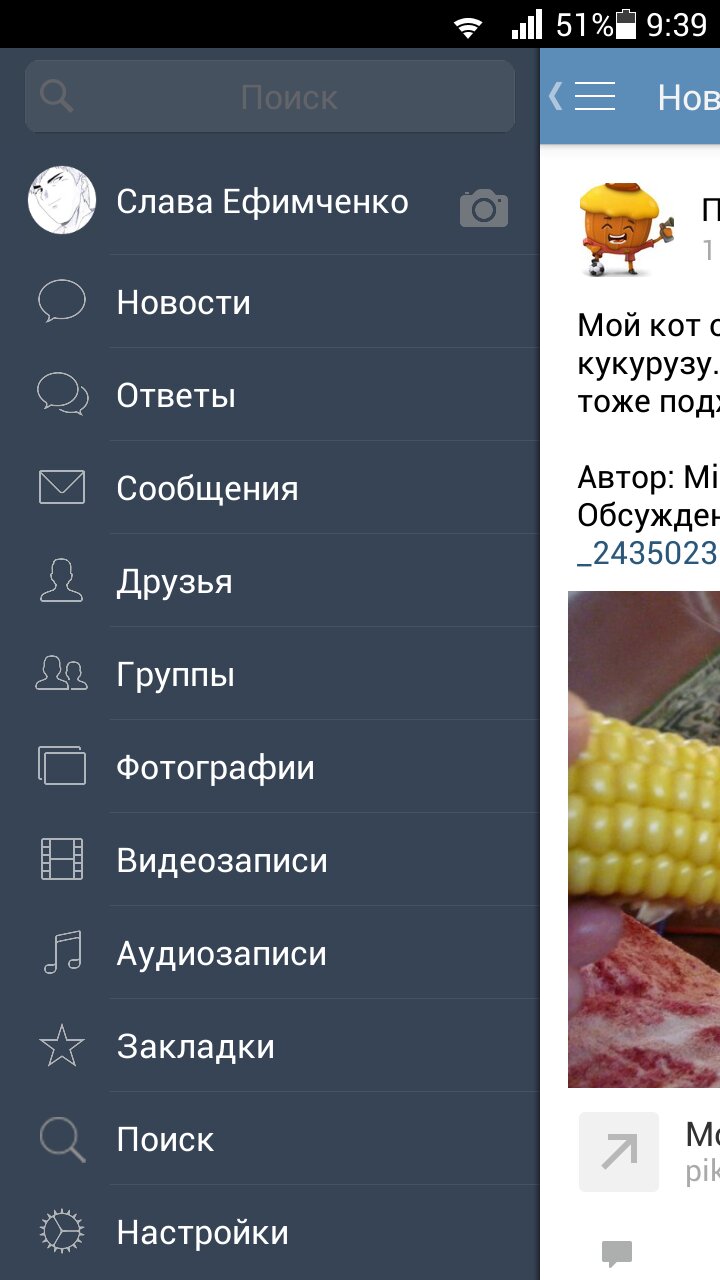The width and height of the screenshot is (720, 1280).
Task: Open the linked article with arrow icon
Action: [619, 1152]
